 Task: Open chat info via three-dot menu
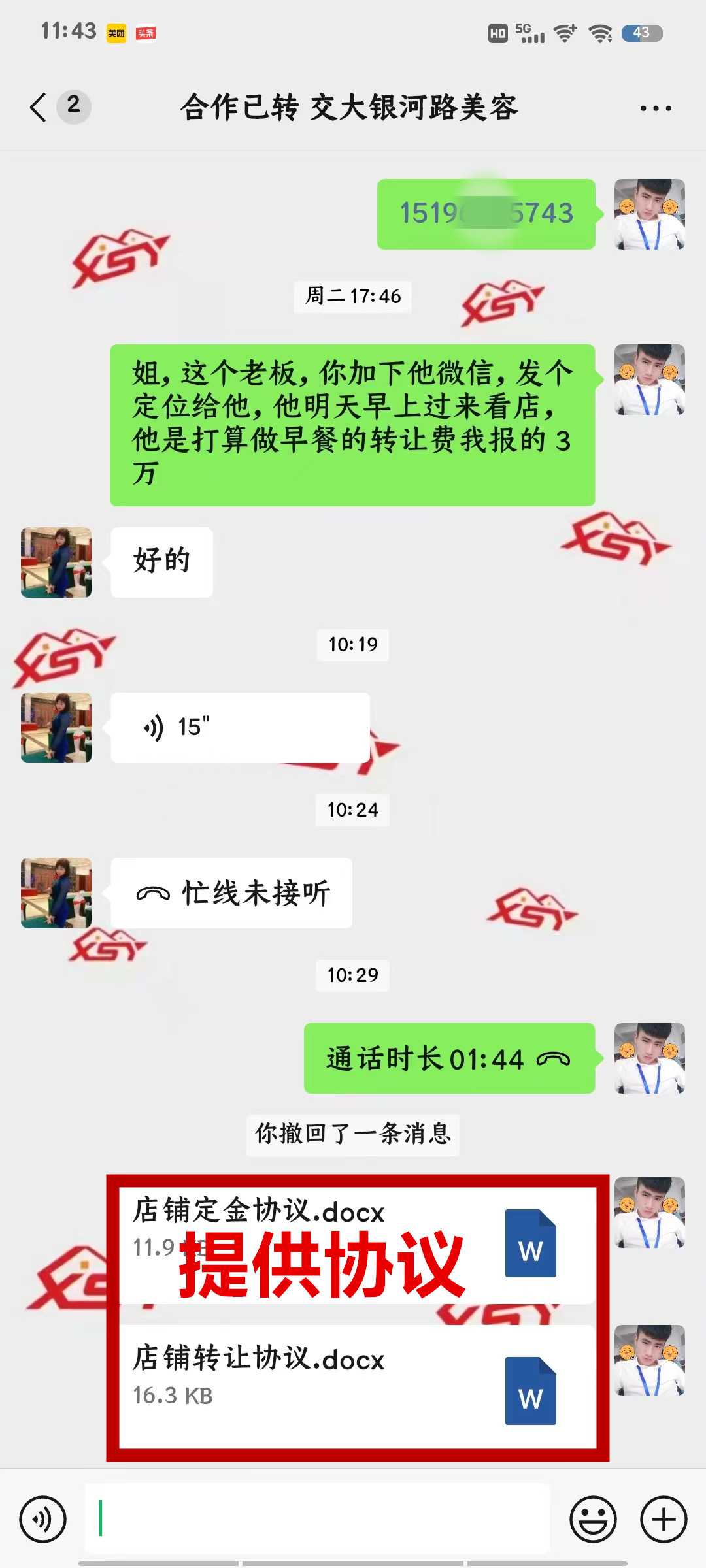tap(656, 108)
